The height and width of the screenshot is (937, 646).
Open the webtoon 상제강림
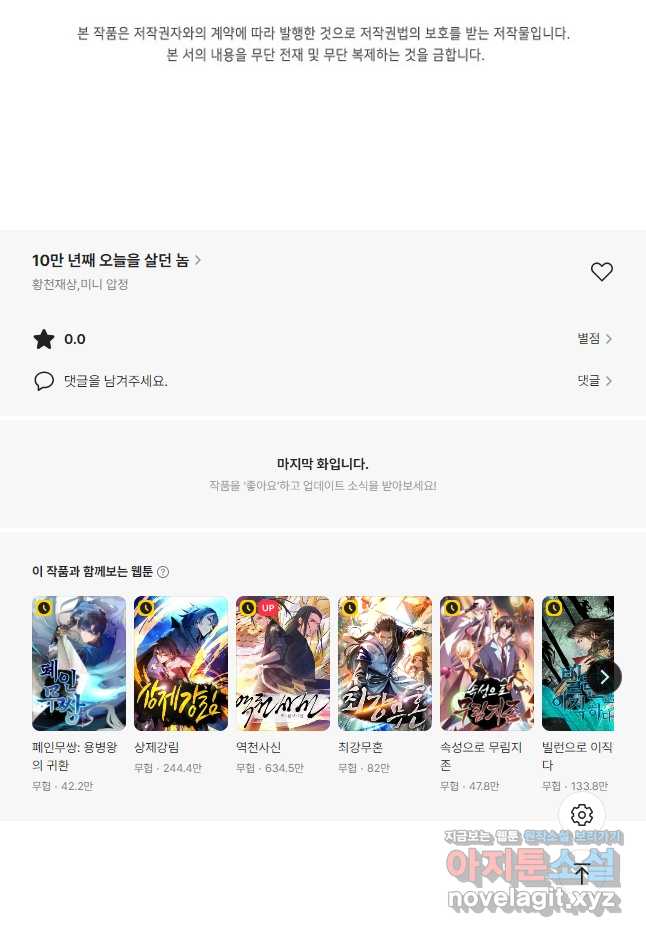point(181,664)
